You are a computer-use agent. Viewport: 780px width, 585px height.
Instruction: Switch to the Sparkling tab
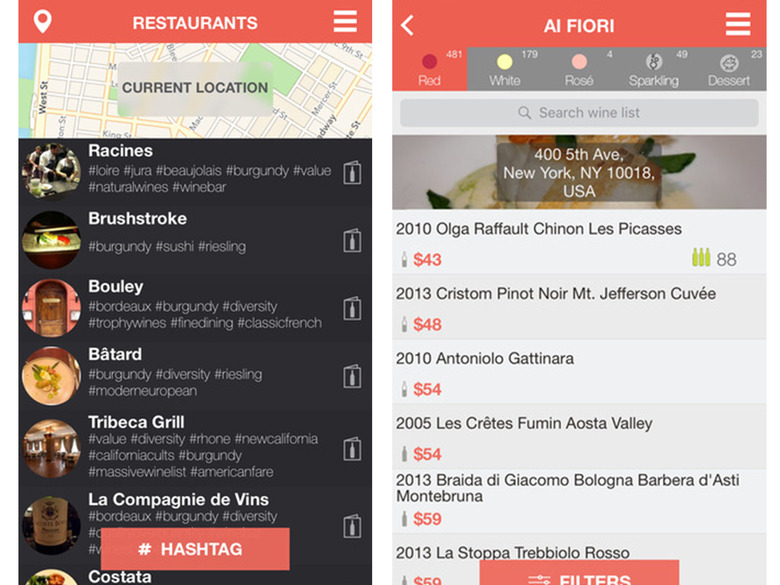(x=653, y=69)
